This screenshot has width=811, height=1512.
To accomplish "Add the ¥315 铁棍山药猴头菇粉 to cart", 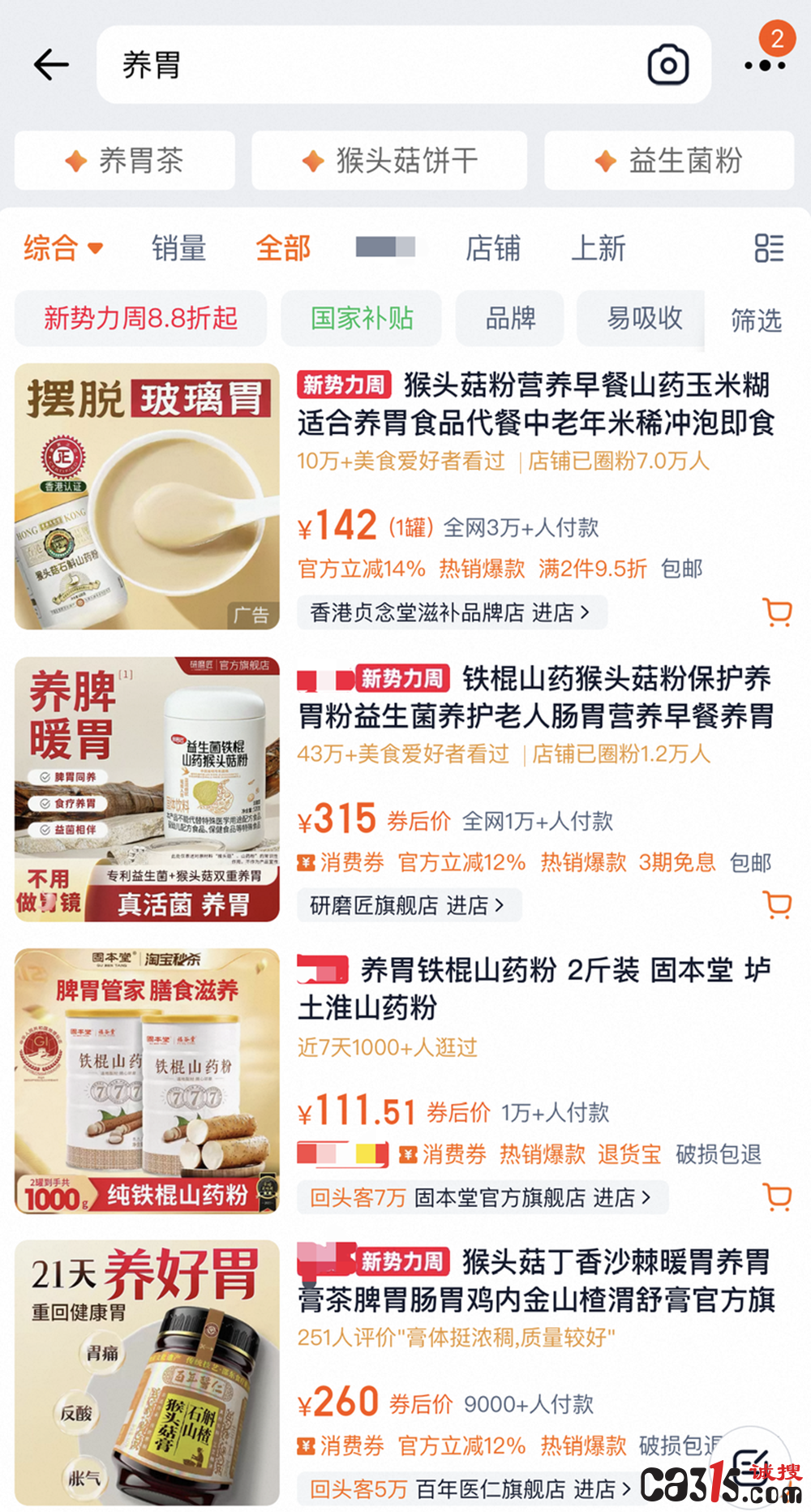I will 777,904.
